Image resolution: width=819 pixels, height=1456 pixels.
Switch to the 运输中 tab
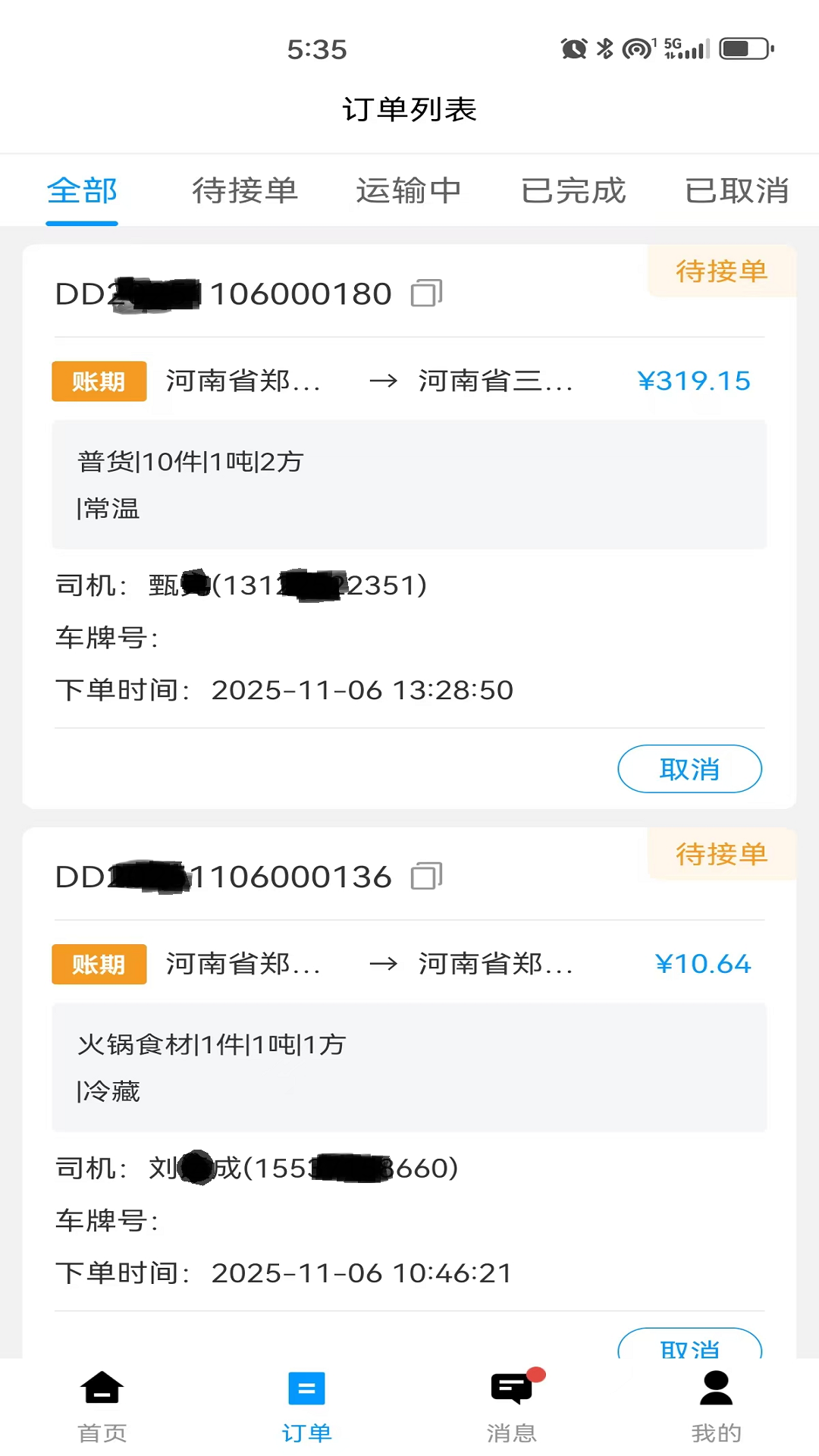click(409, 191)
